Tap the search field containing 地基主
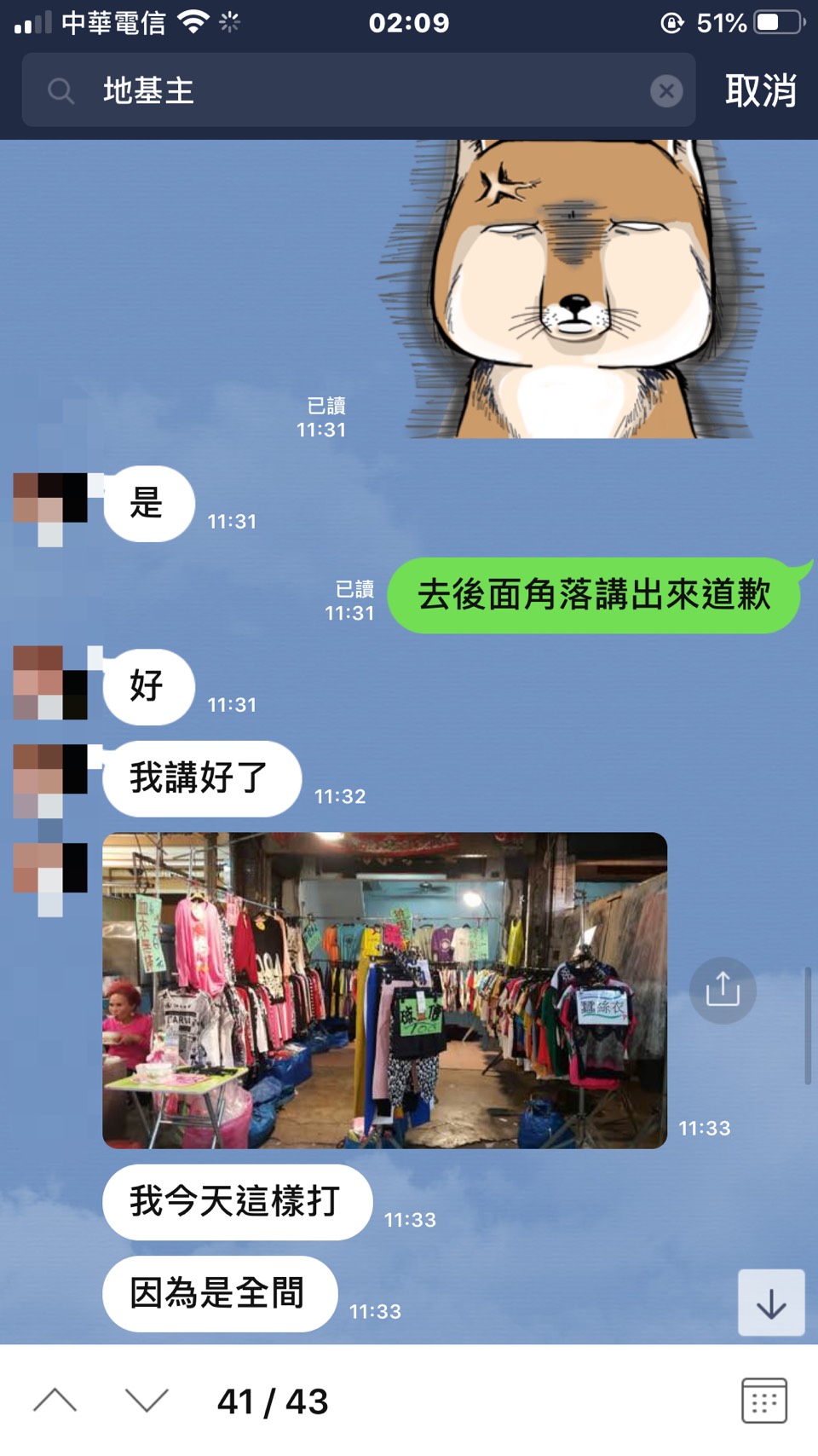This screenshot has height=1456, width=818. [x=358, y=90]
